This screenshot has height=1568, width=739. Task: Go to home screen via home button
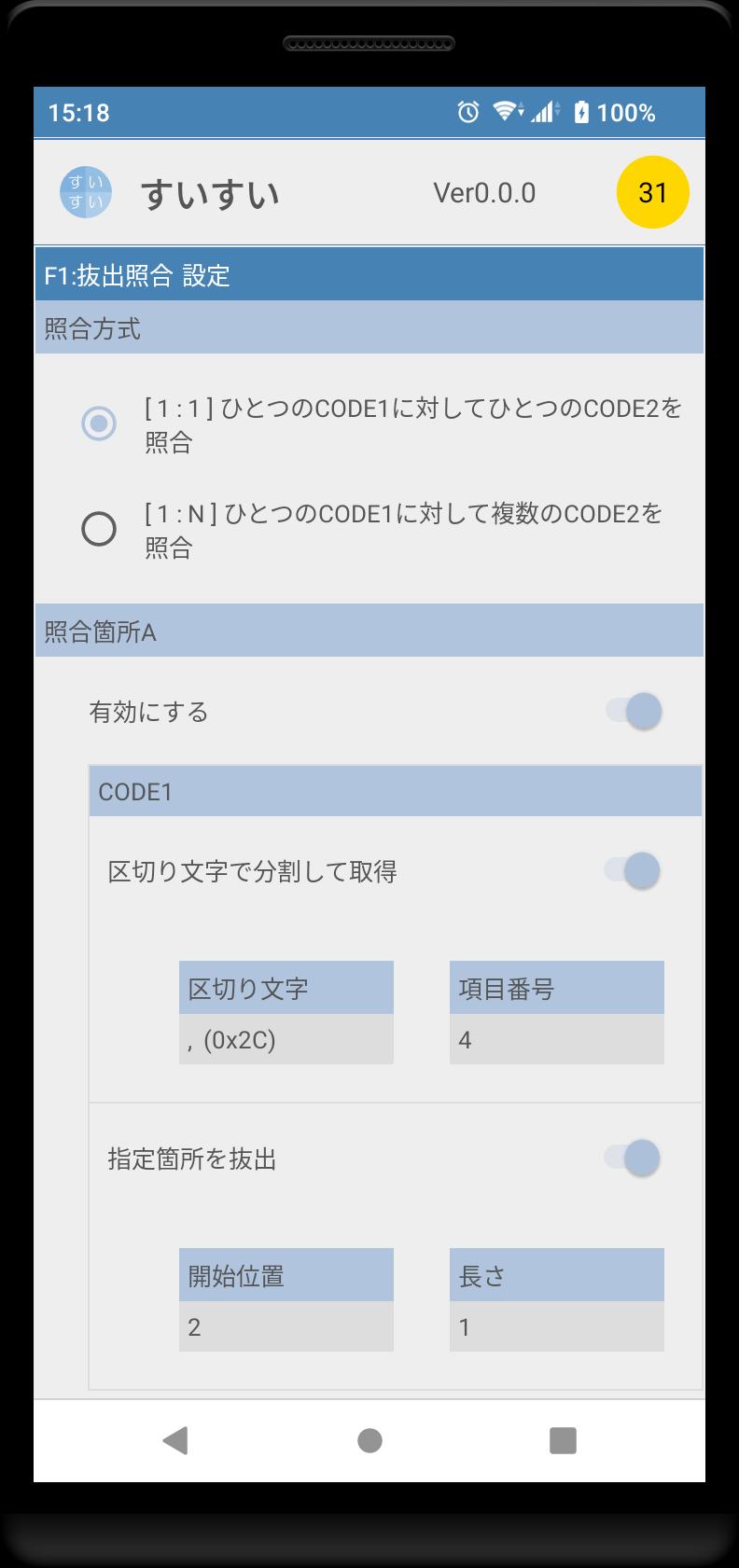(369, 1440)
